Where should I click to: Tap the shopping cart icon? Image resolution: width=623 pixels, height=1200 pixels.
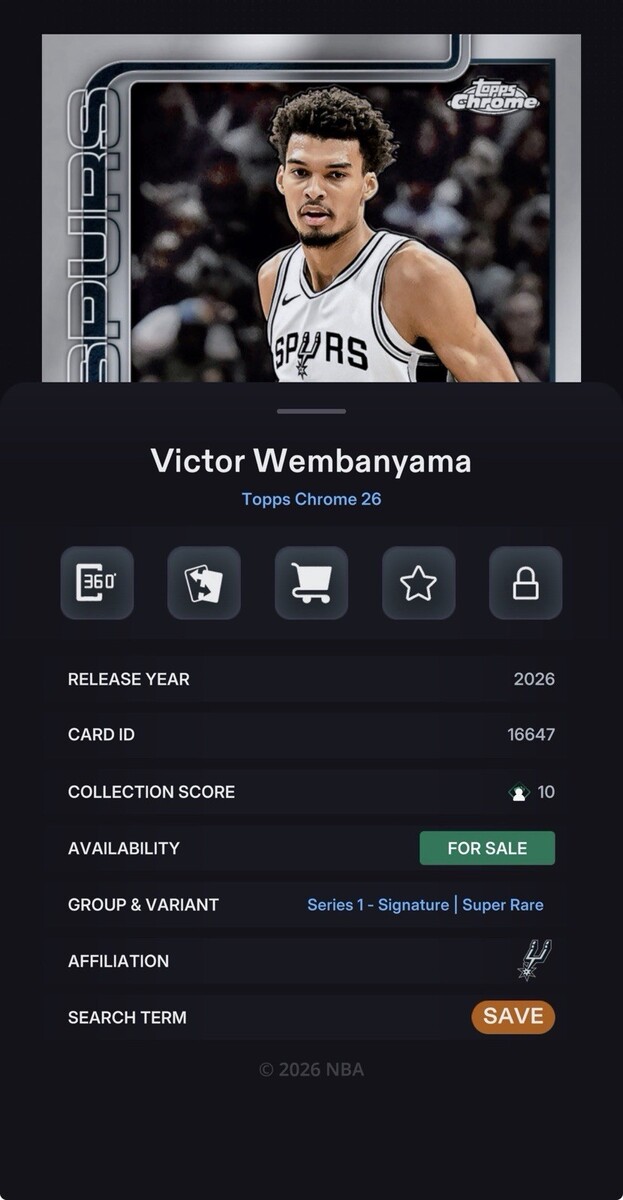(x=311, y=583)
